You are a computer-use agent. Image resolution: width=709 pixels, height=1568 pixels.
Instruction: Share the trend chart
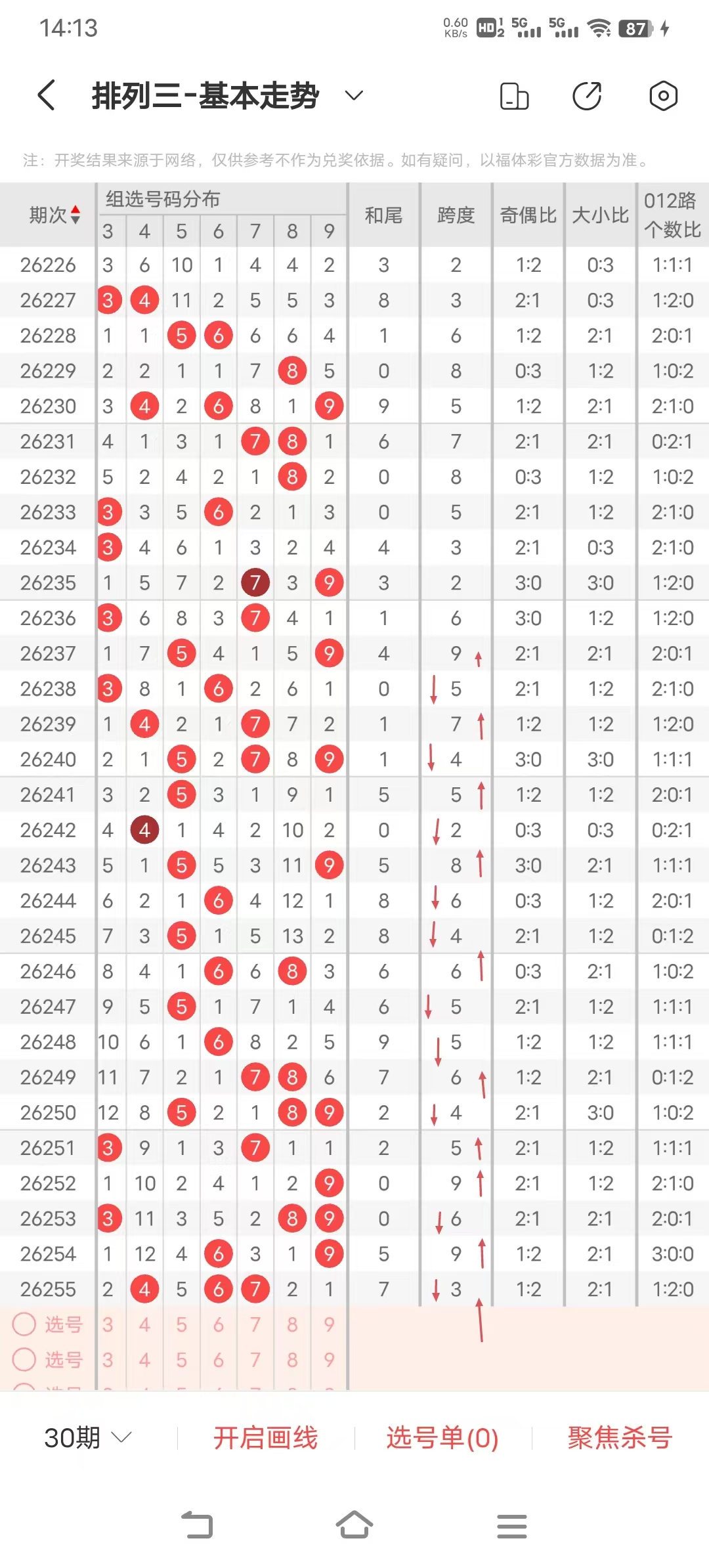pyautogui.click(x=587, y=96)
